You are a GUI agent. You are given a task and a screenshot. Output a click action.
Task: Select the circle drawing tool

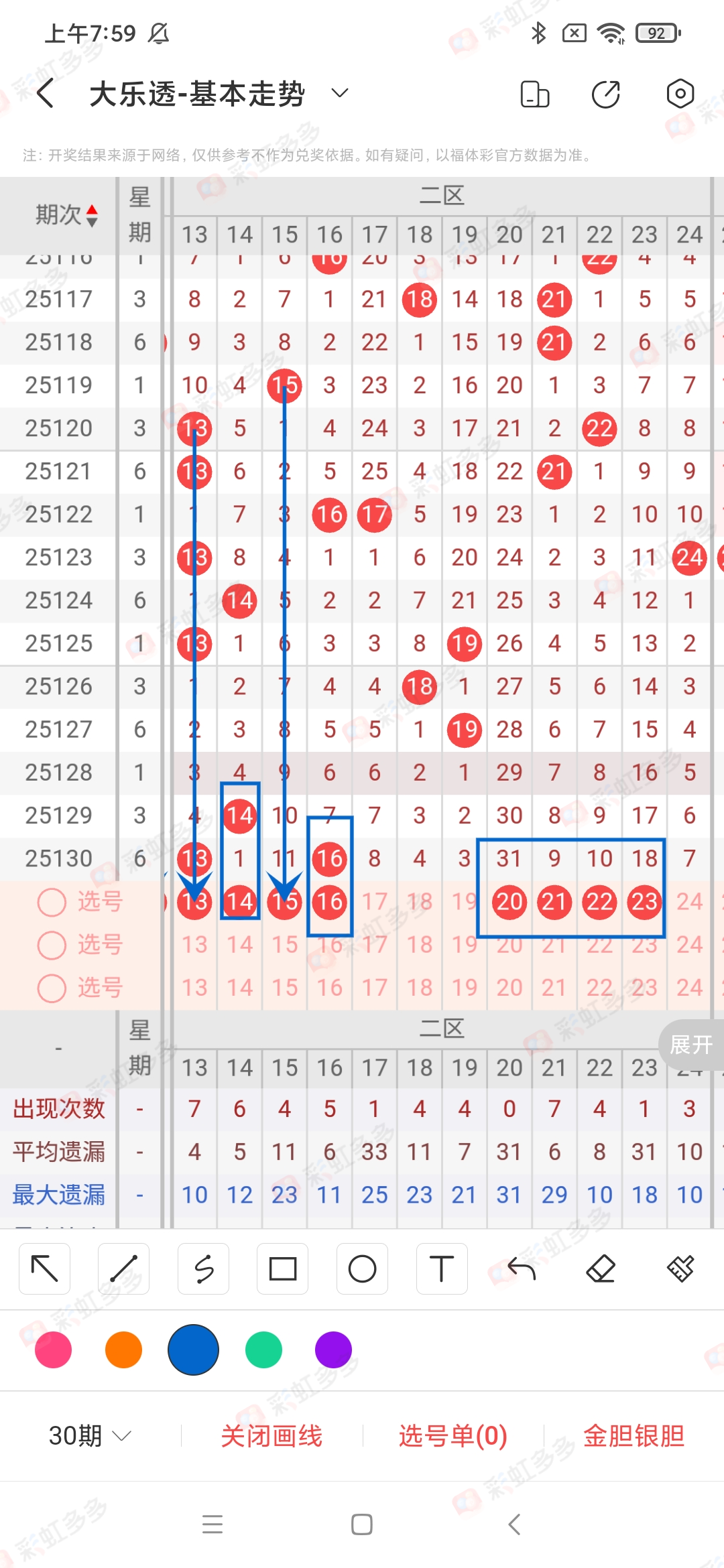click(x=362, y=1268)
